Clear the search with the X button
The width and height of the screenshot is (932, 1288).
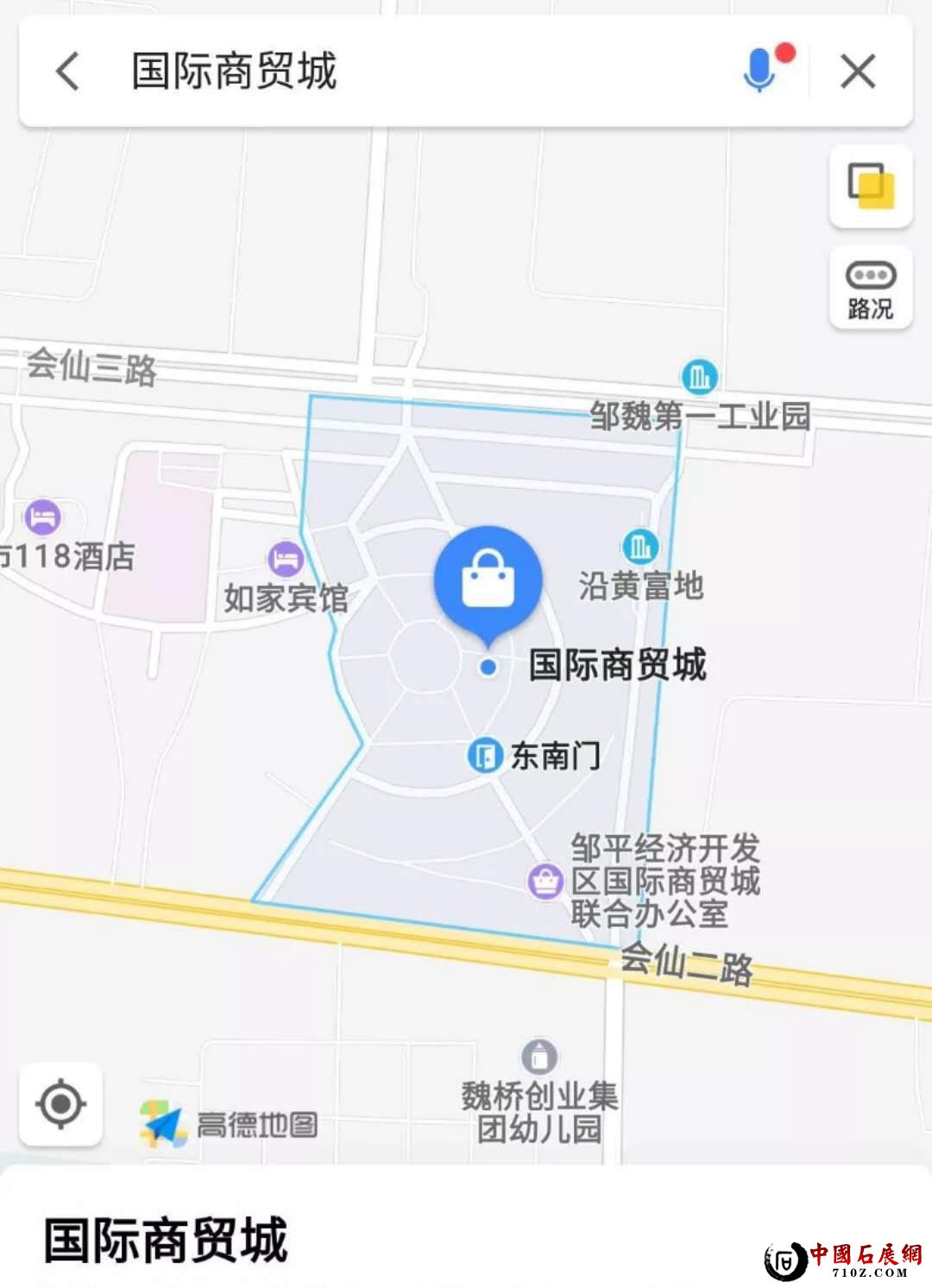pos(859,72)
